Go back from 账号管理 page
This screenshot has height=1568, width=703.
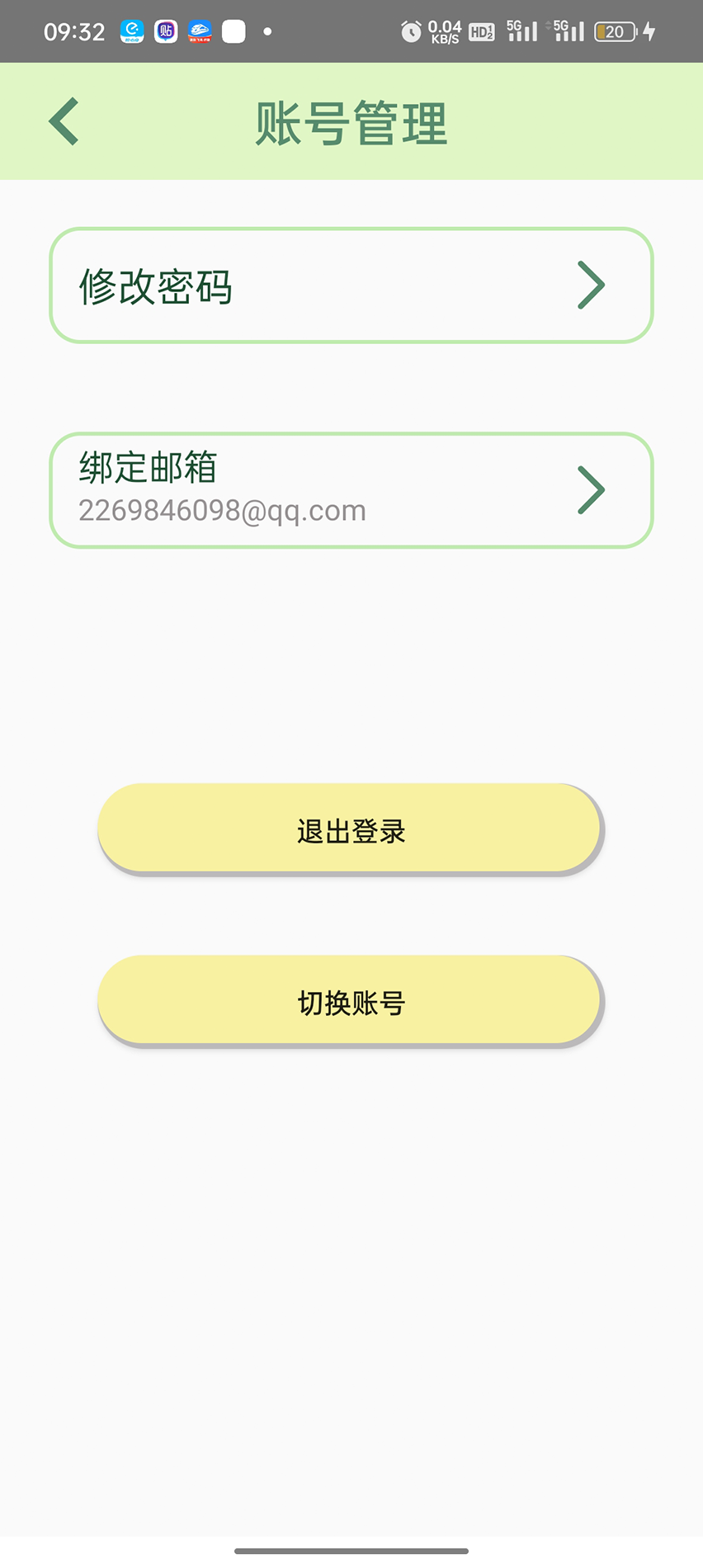click(x=64, y=121)
